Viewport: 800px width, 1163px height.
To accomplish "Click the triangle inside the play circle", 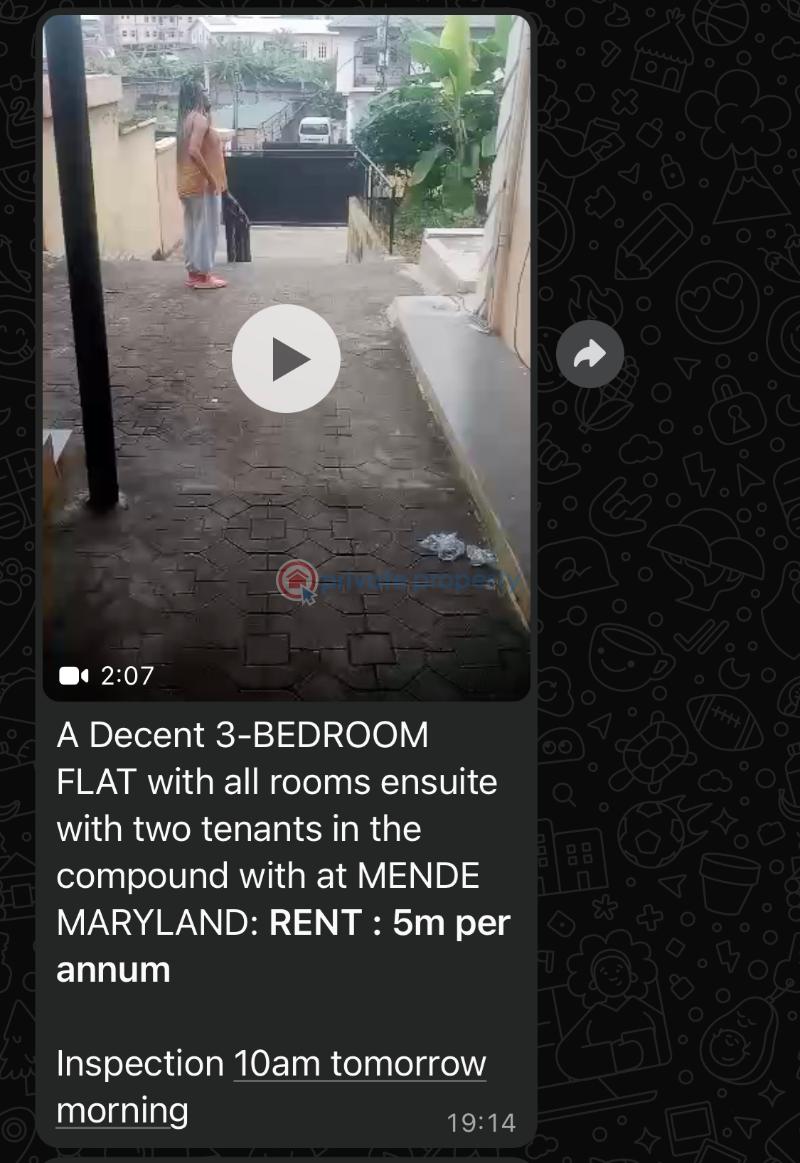I will tap(290, 360).
